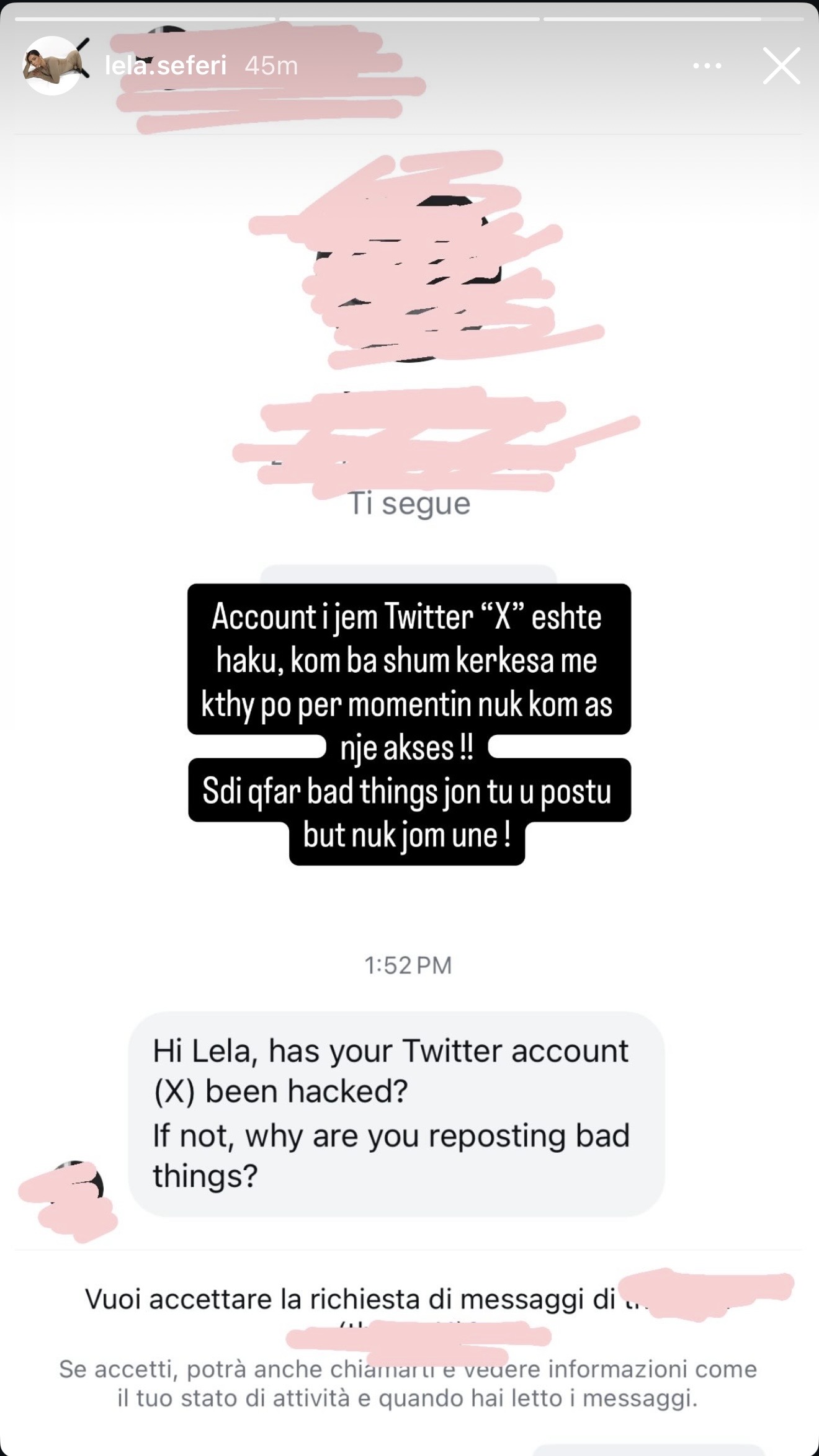Tap lela.seferi's profile picture
Image resolution: width=819 pixels, height=1456 pixels.
point(52,66)
